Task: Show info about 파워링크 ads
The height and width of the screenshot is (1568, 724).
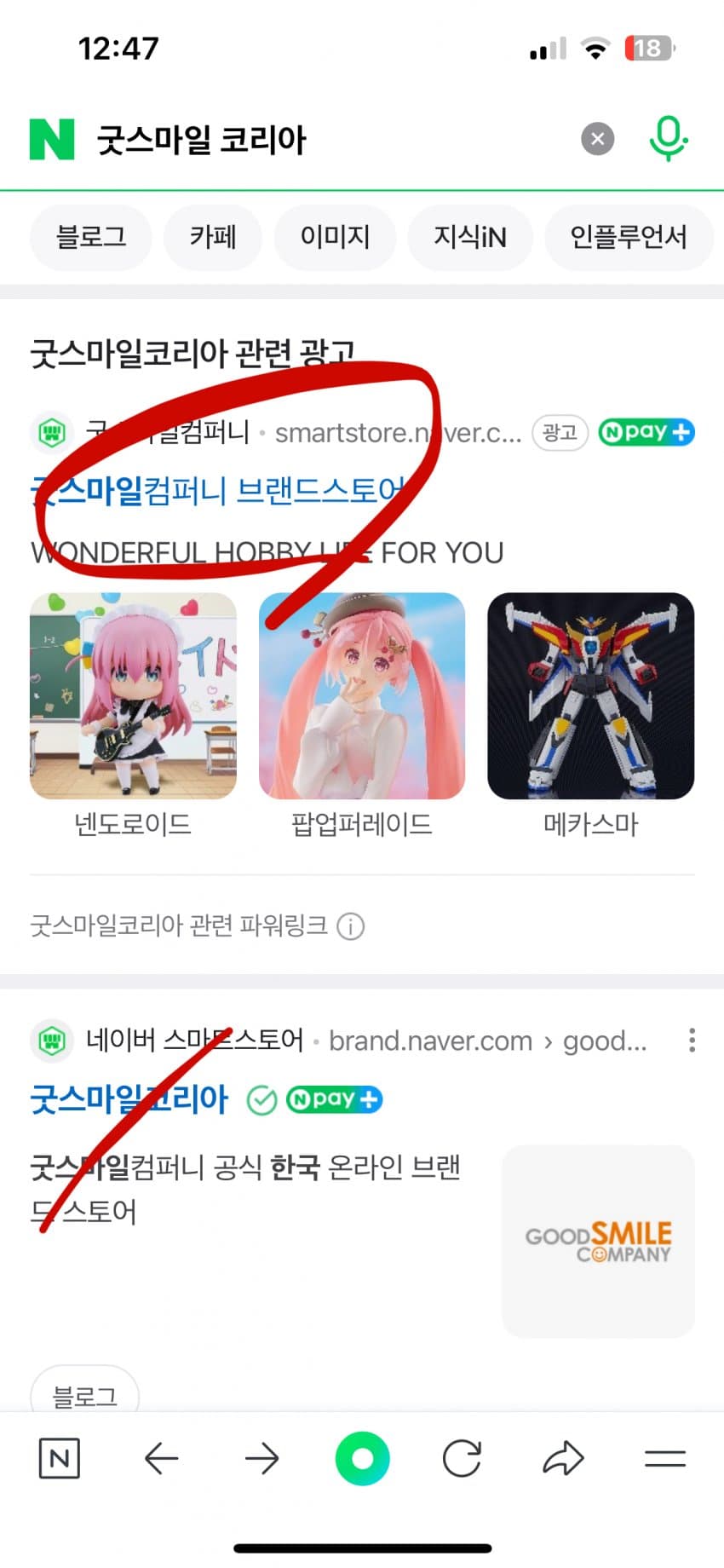Action: point(351,925)
